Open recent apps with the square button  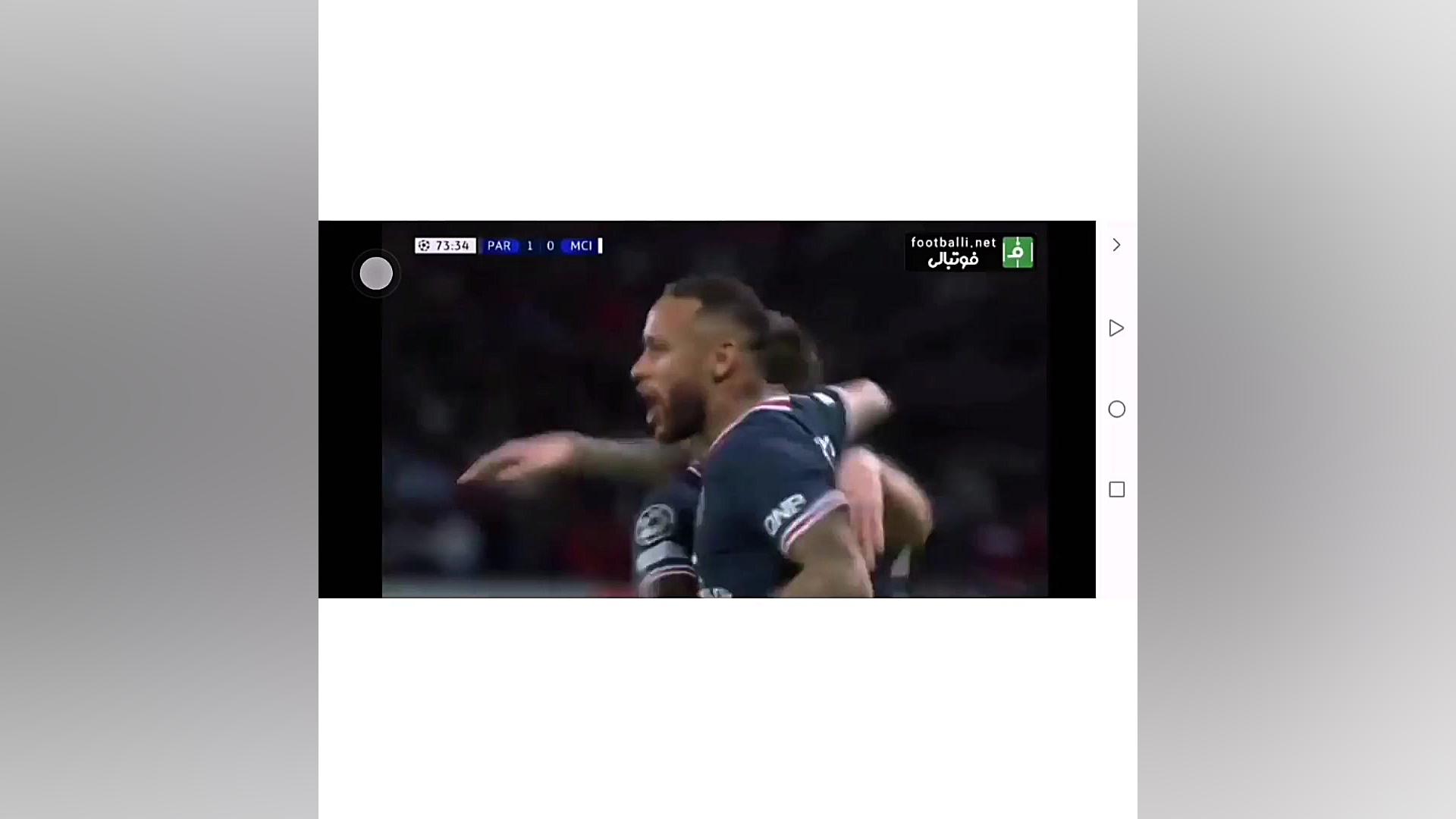tap(1116, 490)
